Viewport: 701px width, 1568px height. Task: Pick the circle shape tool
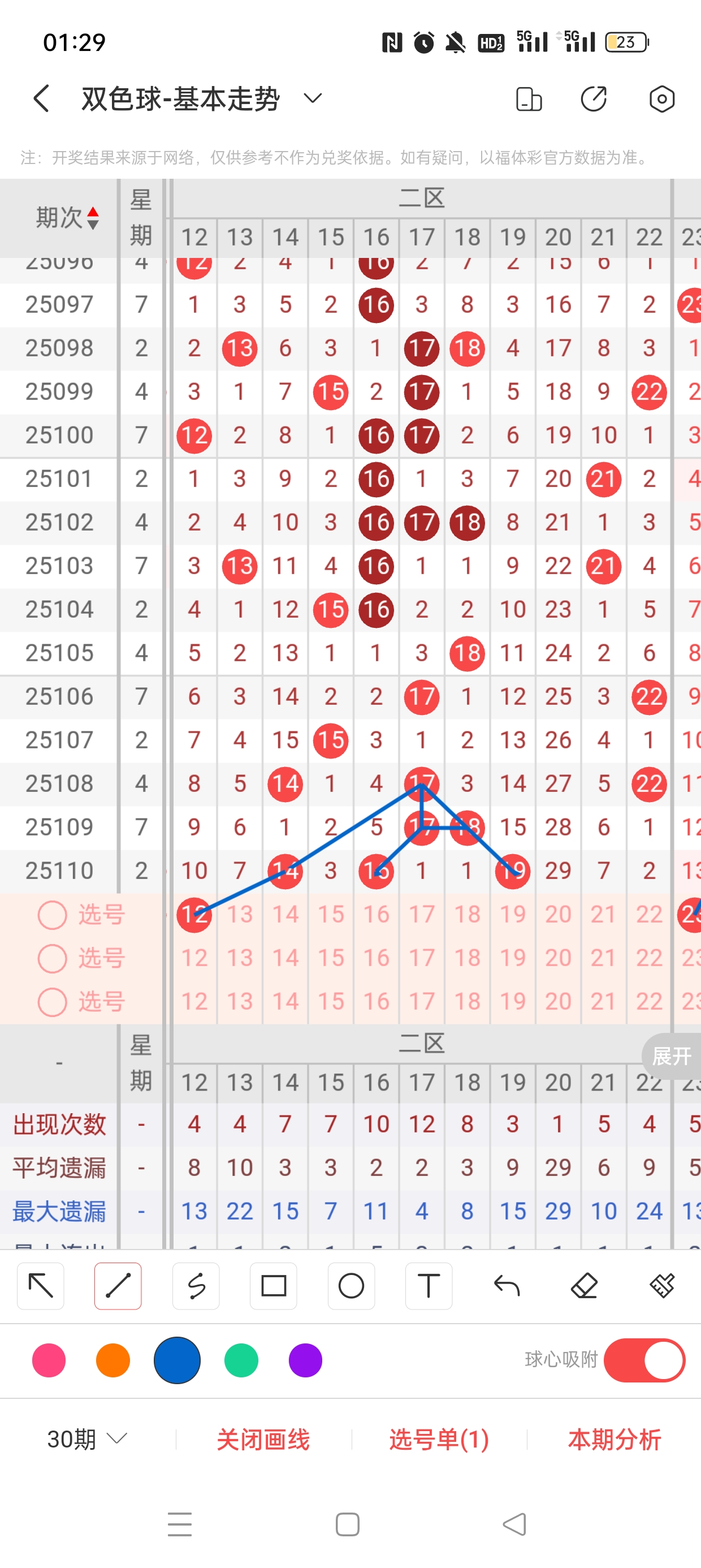coord(351,1286)
